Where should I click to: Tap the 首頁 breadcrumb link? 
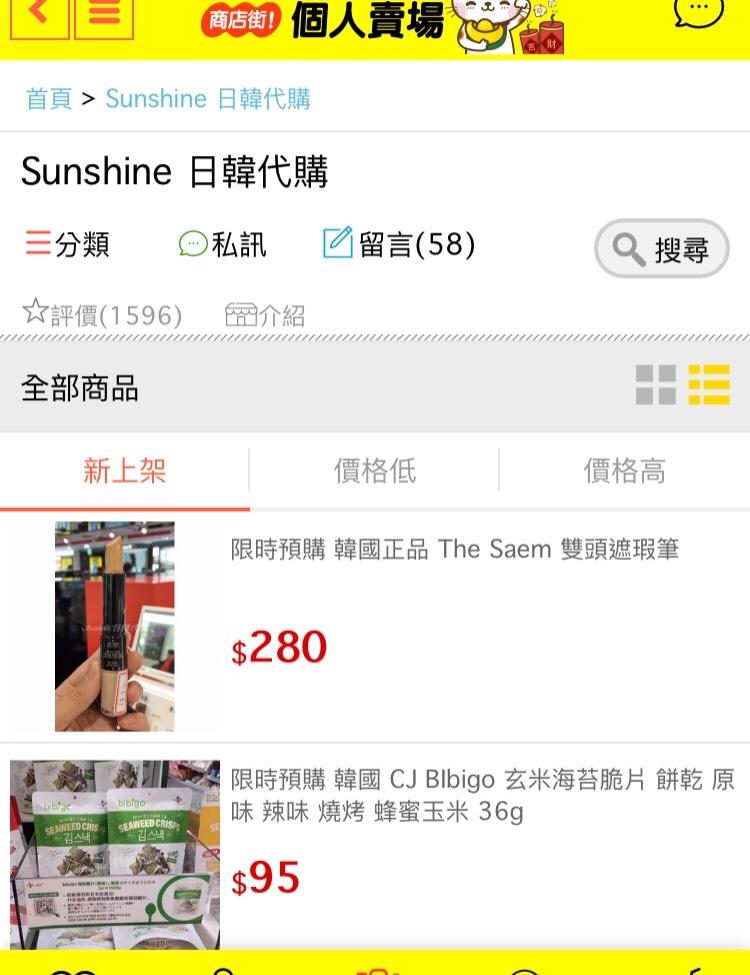click(49, 99)
